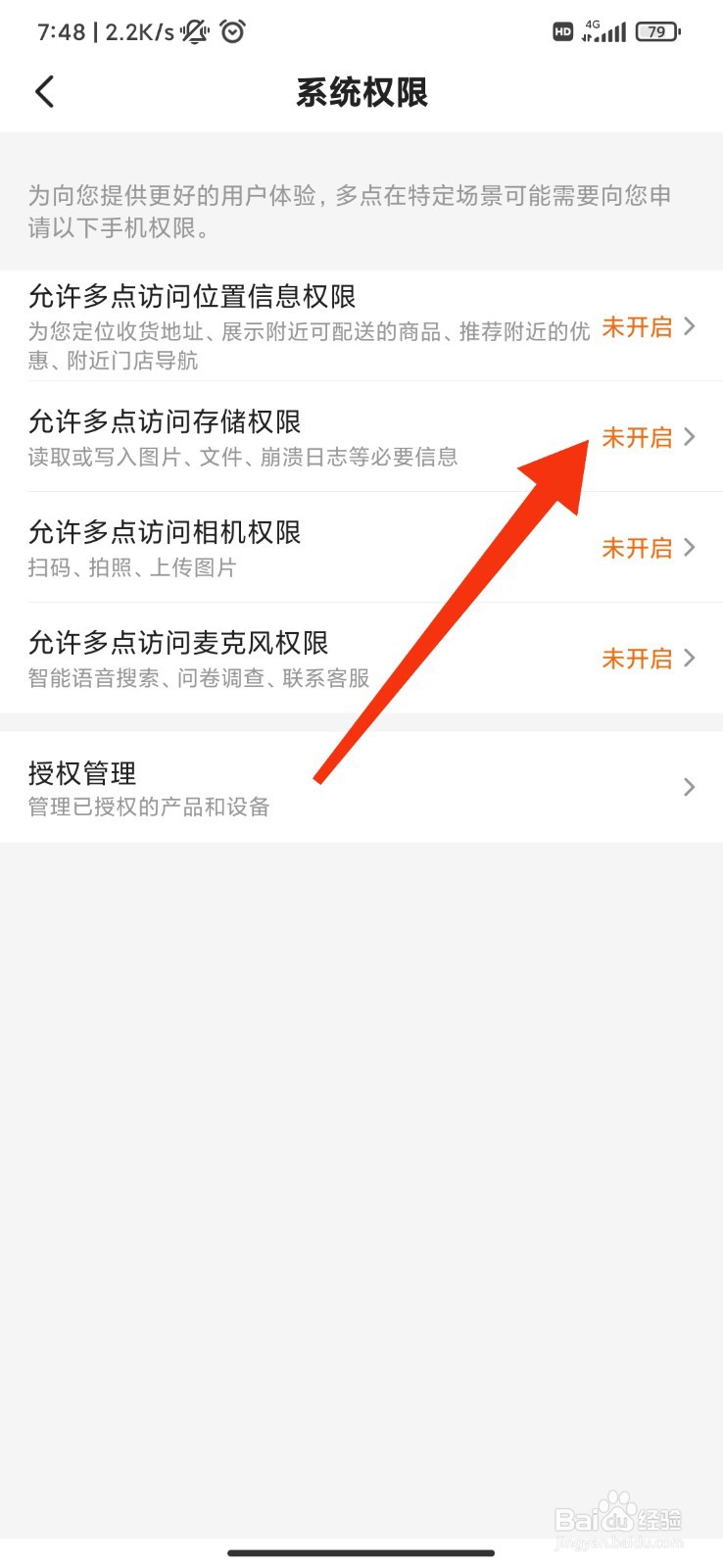Expand the 允许多点访问麦克风权限 row chevron

pyautogui.click(x=691, y=659)
